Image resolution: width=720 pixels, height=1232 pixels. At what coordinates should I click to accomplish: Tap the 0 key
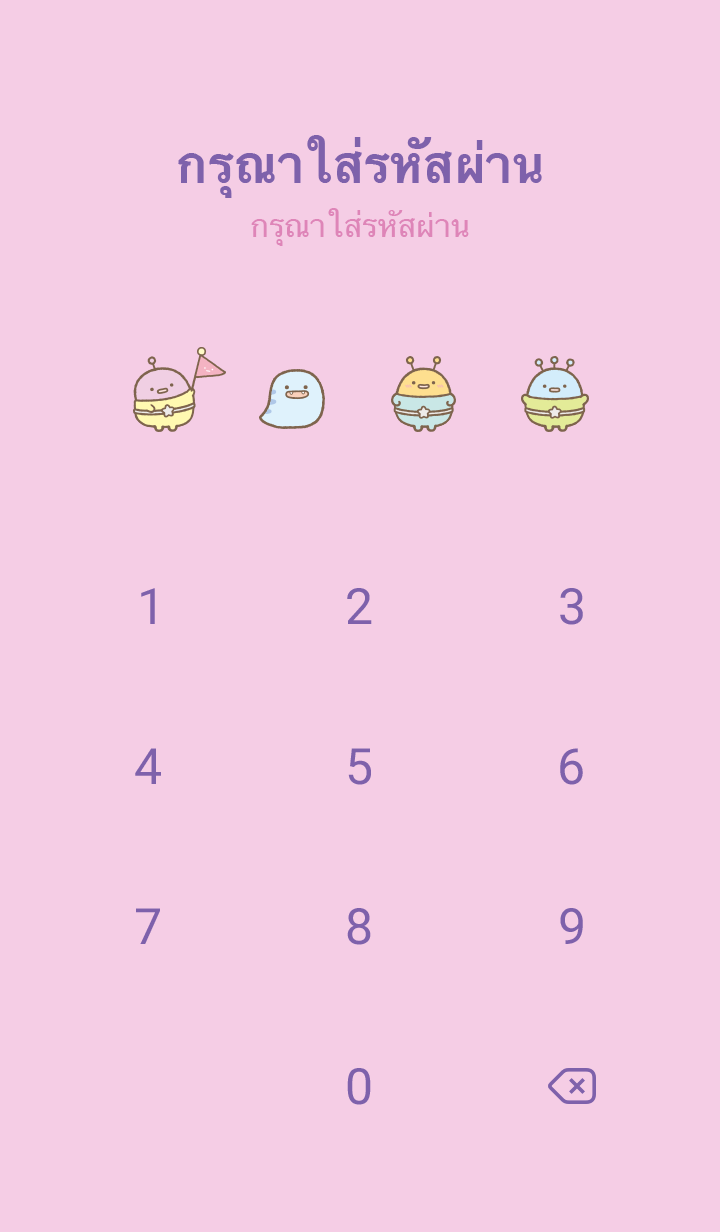pos(359,1087)
